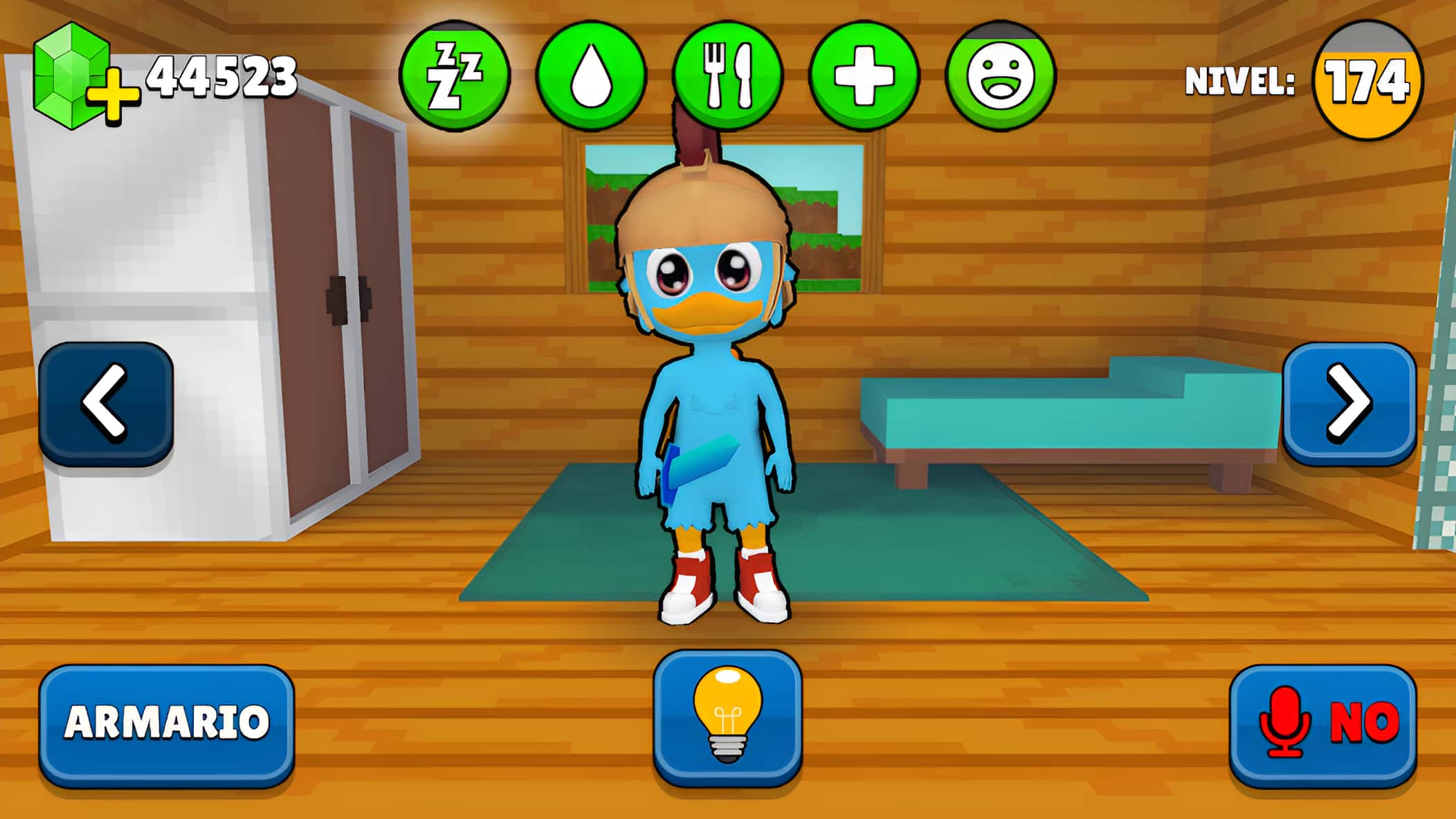Tap the water drop hygiene icon

click(x=591, y=76)
